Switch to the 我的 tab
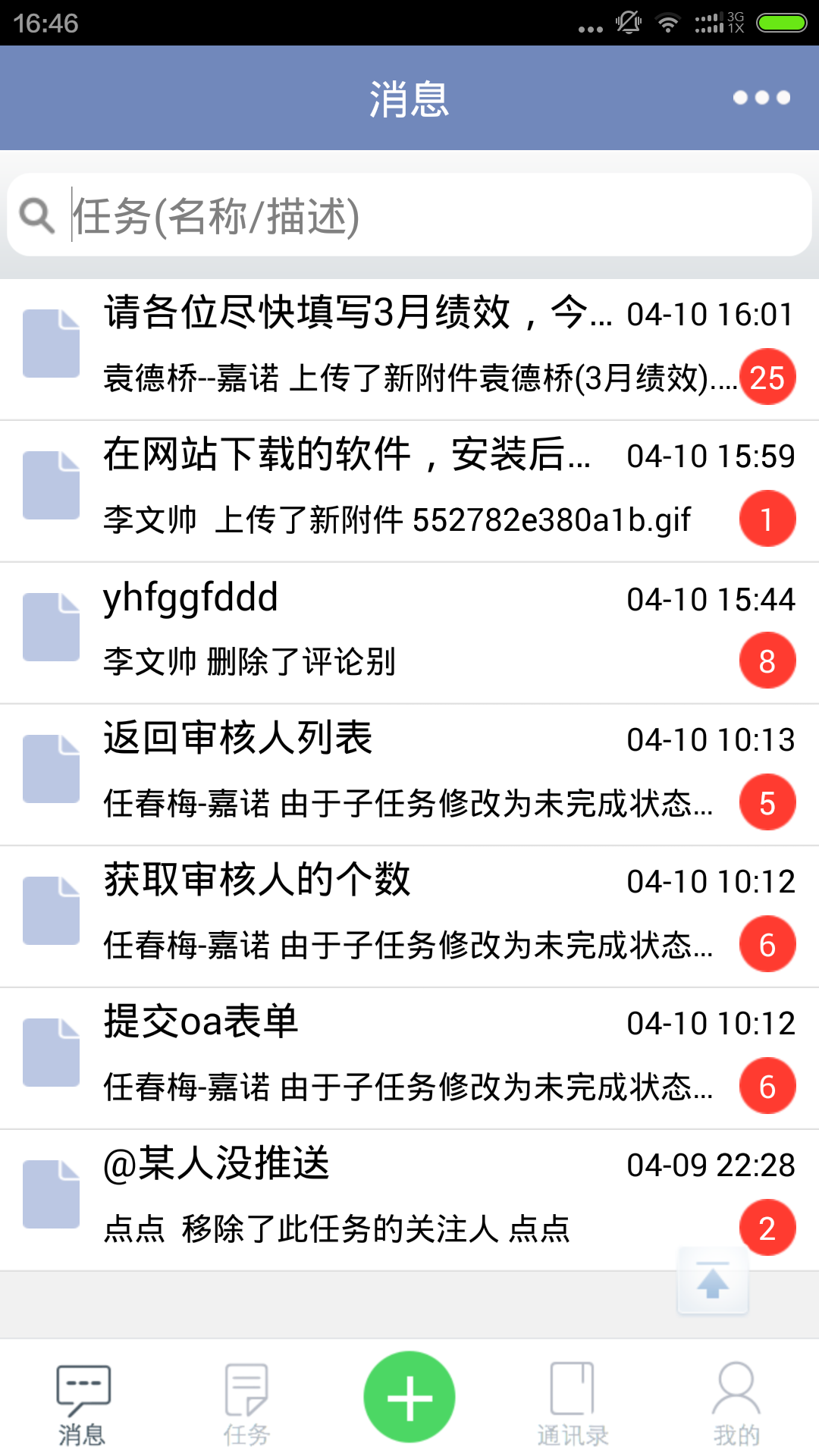 point(736,1403)
